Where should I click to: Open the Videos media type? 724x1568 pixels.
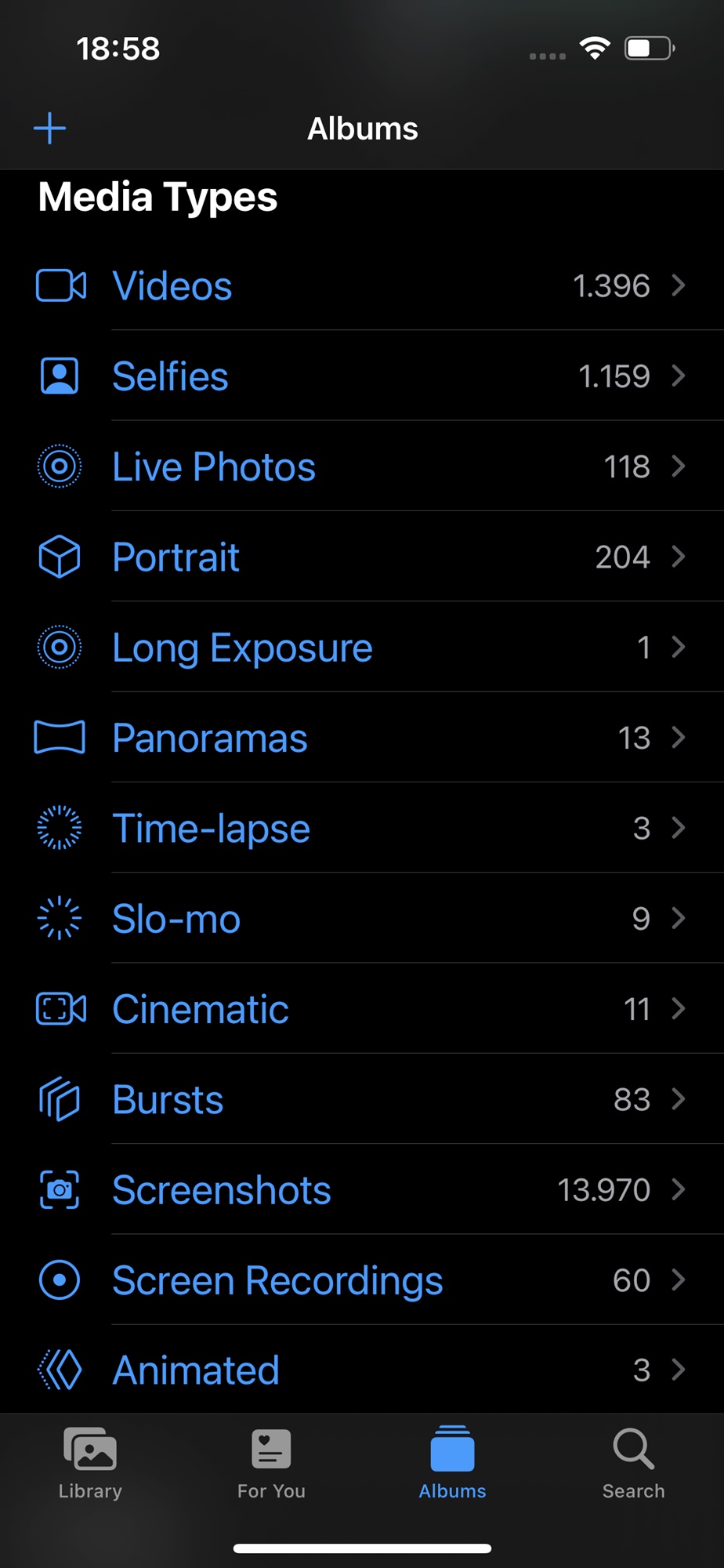click(x=362, y=285)
